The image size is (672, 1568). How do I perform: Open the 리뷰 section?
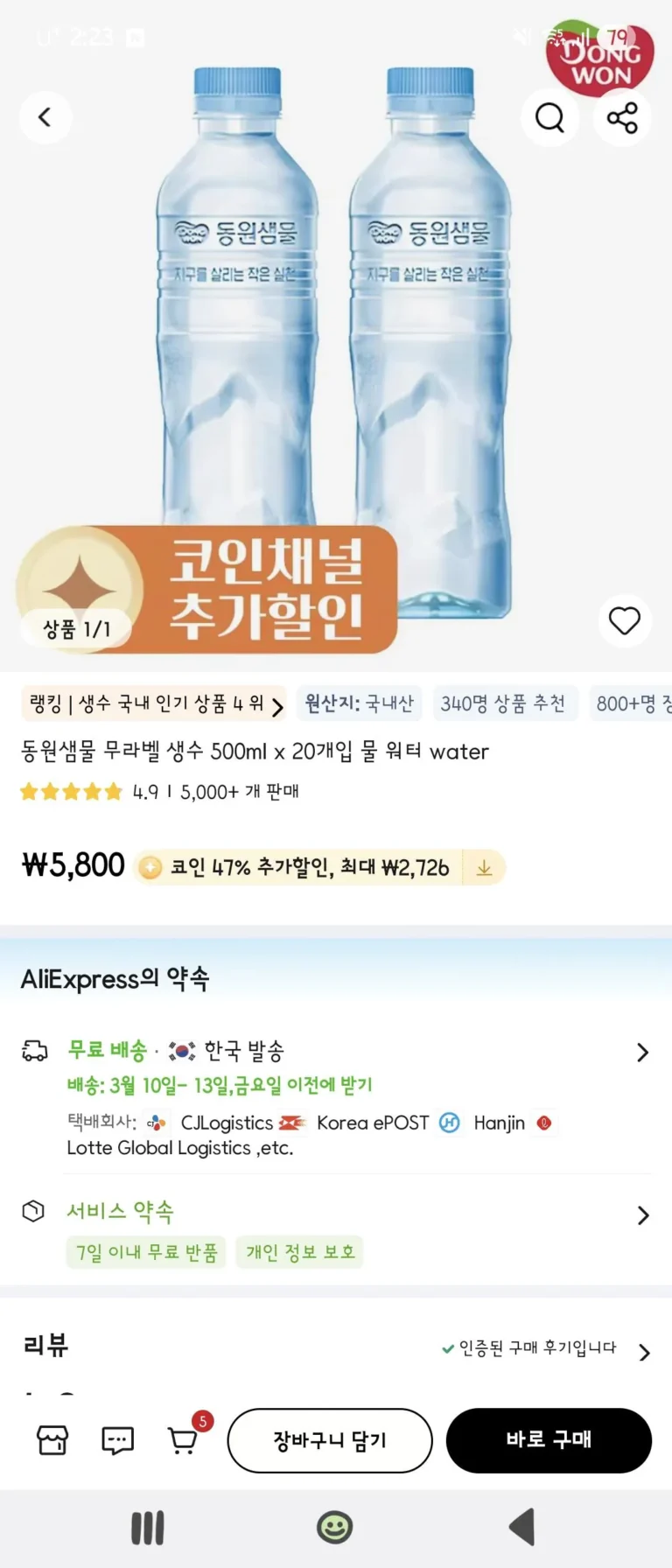(x=643, y=1352)
